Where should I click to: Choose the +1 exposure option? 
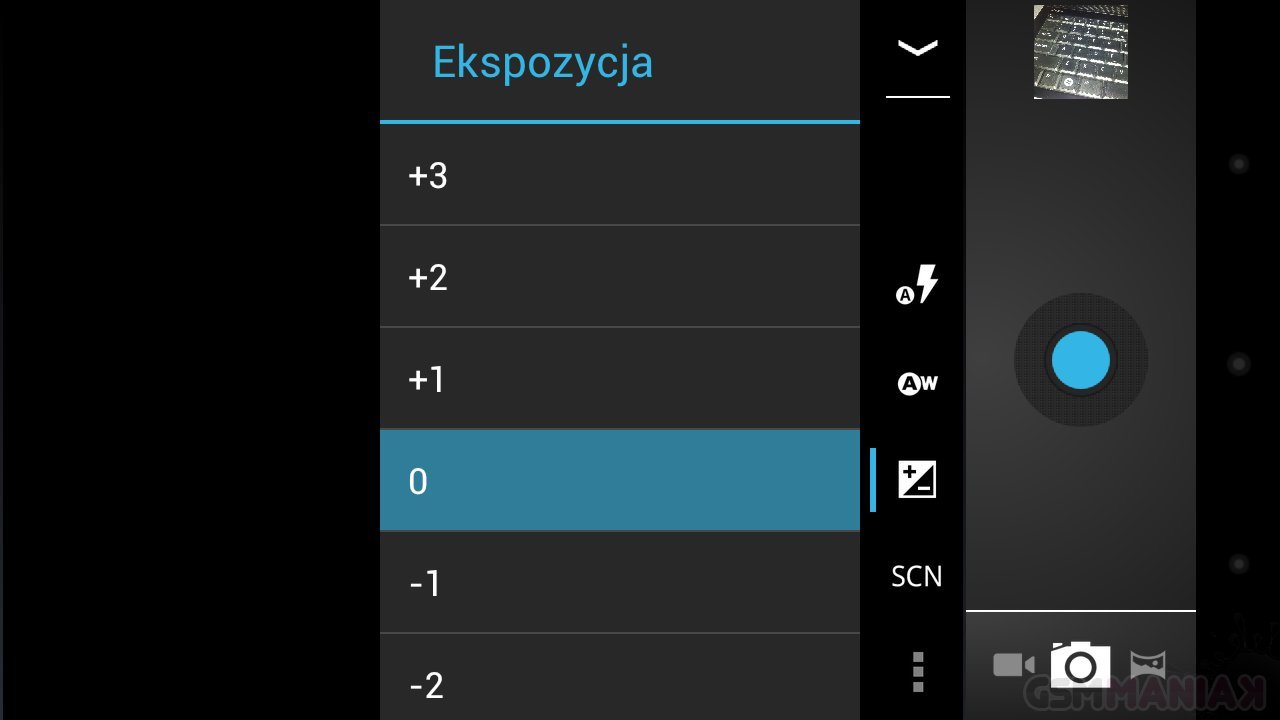619,379
